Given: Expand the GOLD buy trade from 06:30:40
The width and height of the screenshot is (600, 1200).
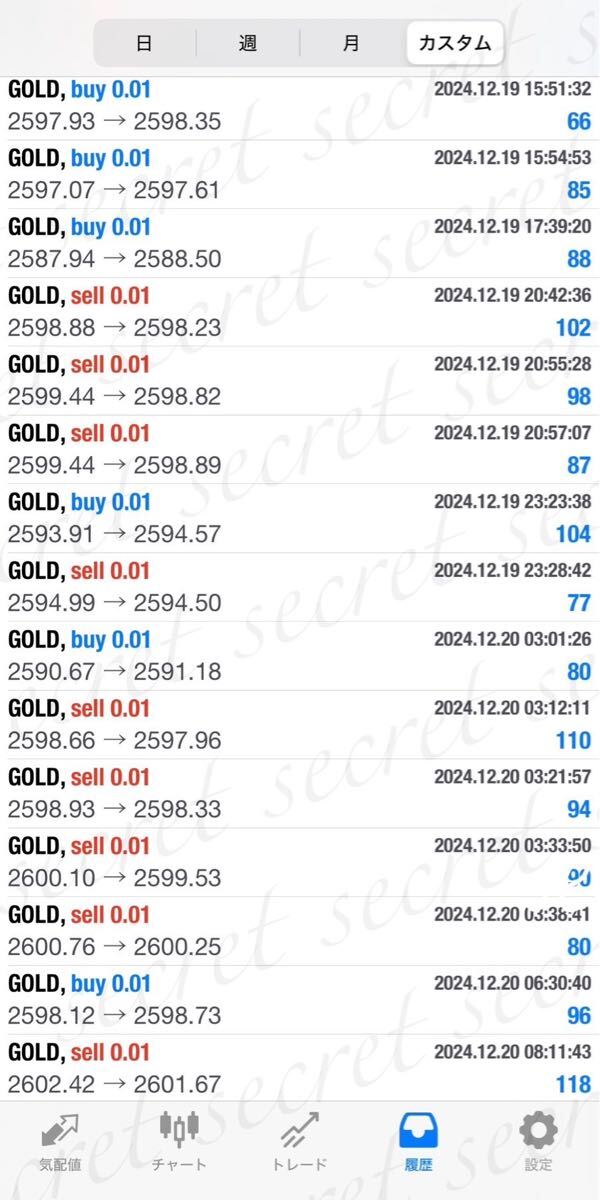Looking at the screenshot, I should (300, 1000).
